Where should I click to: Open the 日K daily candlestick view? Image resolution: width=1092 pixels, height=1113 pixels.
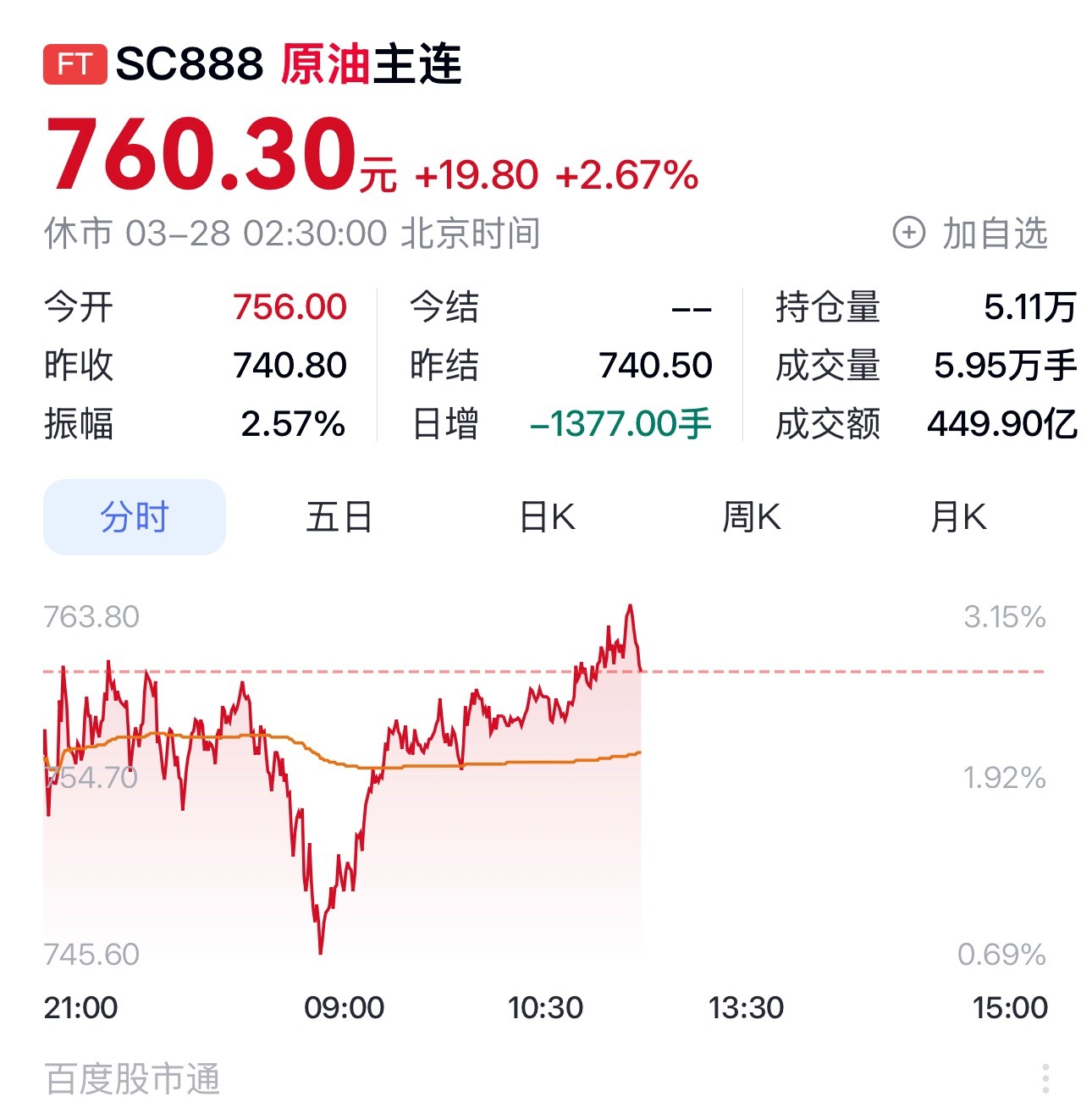547,516
